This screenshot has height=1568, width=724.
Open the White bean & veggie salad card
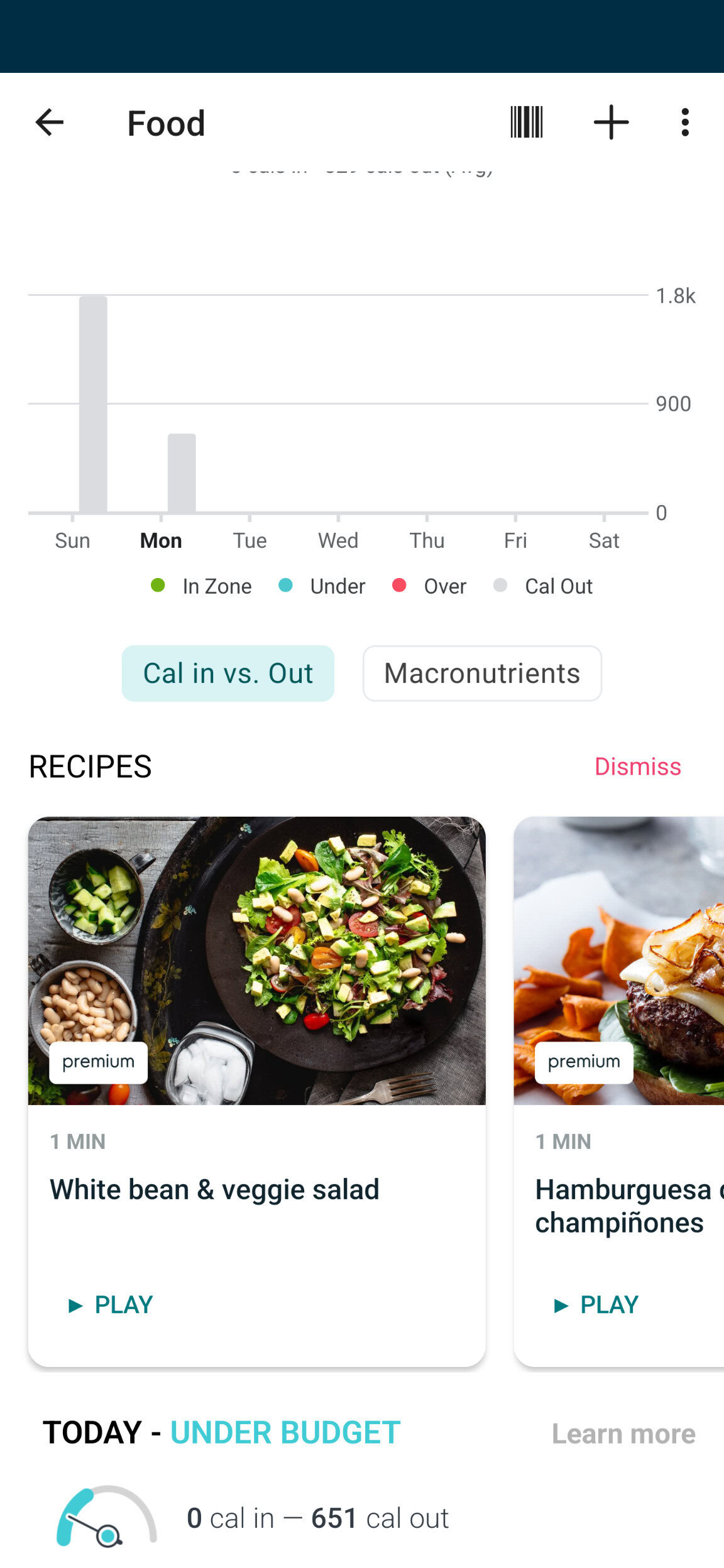(x=256, y=1005)
